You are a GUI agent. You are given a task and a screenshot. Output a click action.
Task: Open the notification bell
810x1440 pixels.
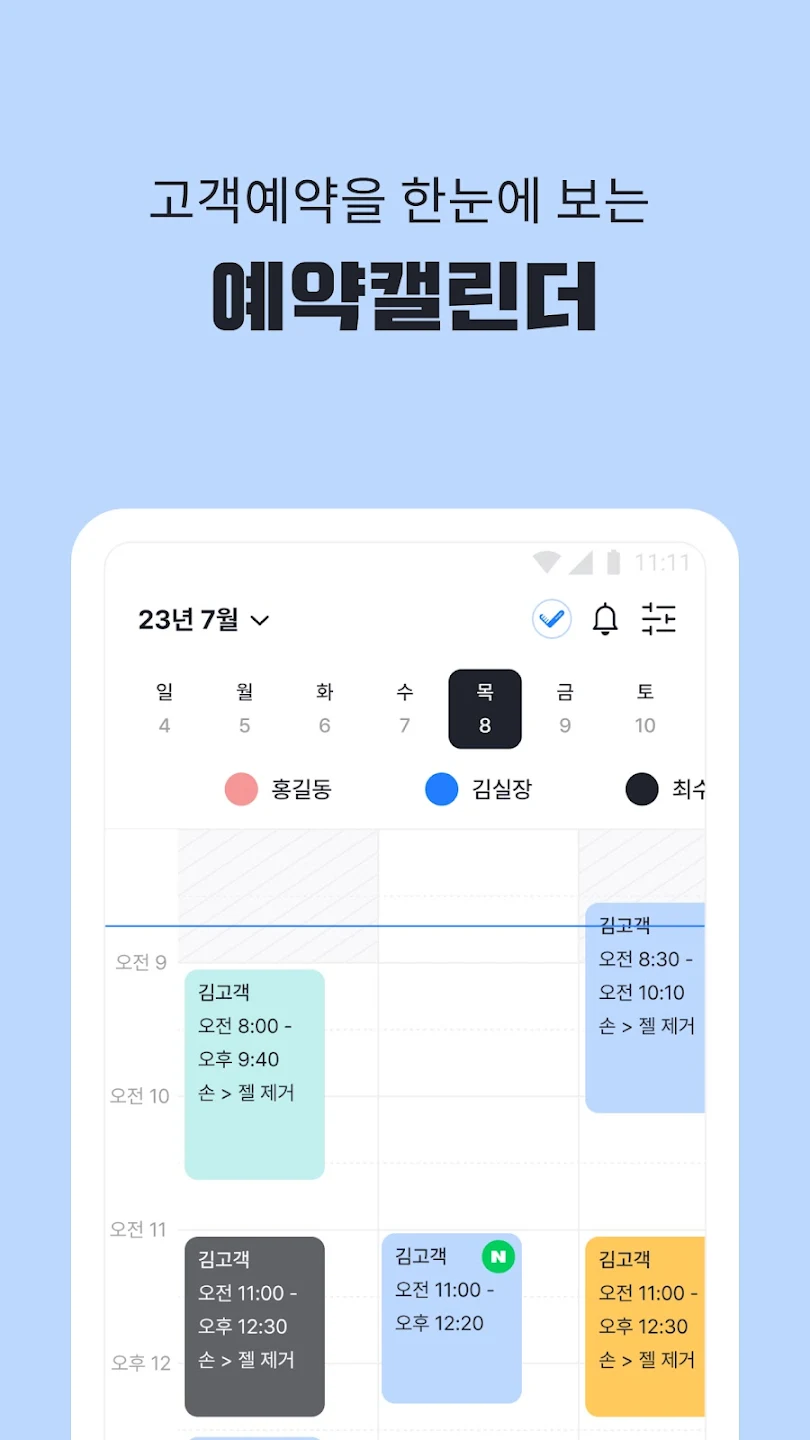click(x=604, y=619)
